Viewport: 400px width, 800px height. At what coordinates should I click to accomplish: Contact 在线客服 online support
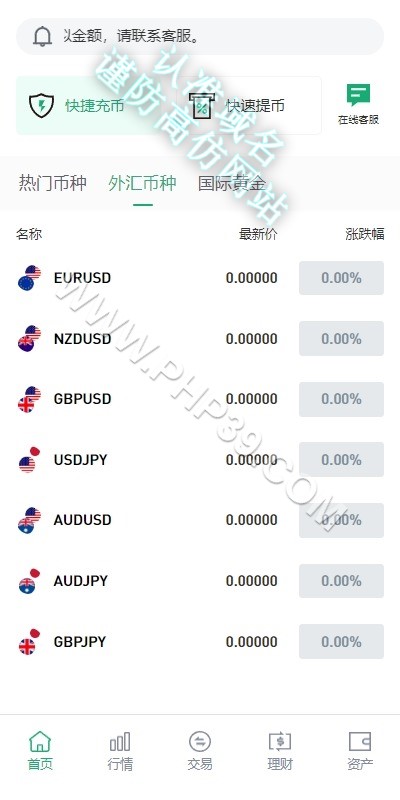(358, 105)
